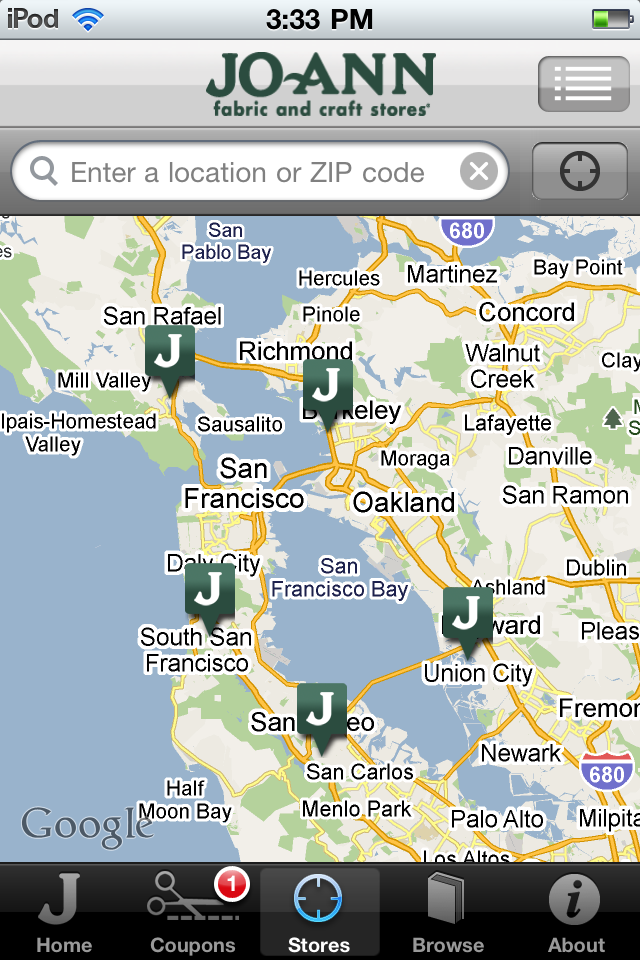Select the store pin near Berkeley
The height and width of the screenshot is (960, 640).
(328, 388)
